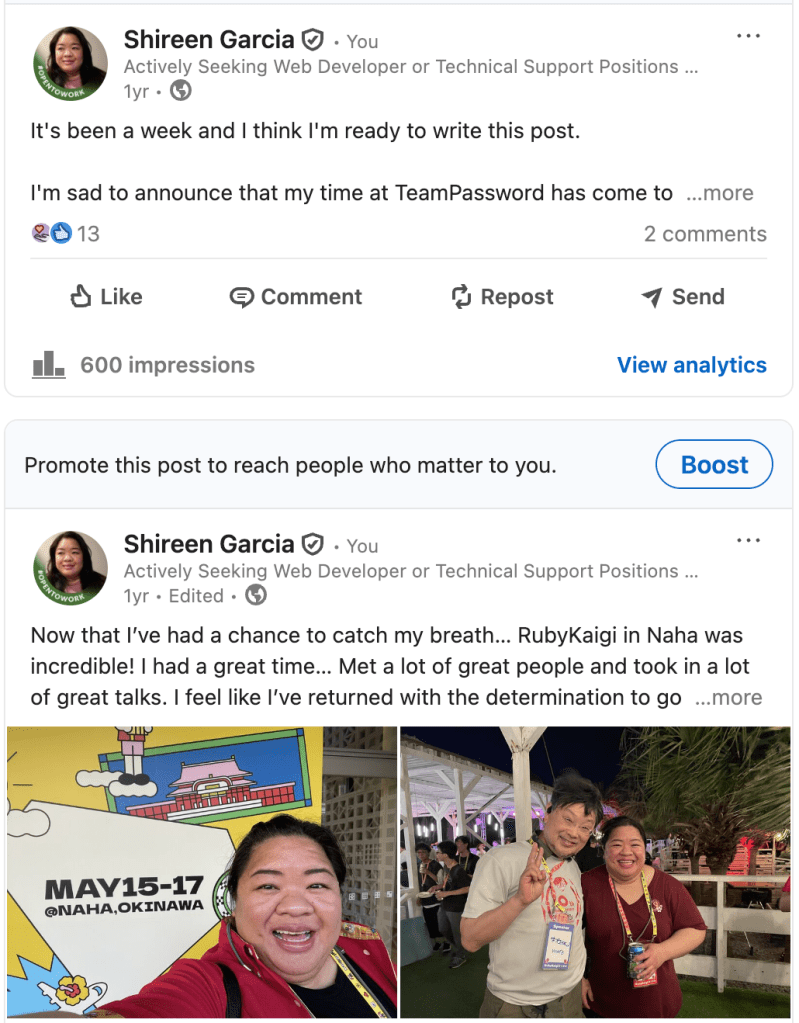Like the TeamPassword post
799x1023 pixels.
click(x=106, y=297)
